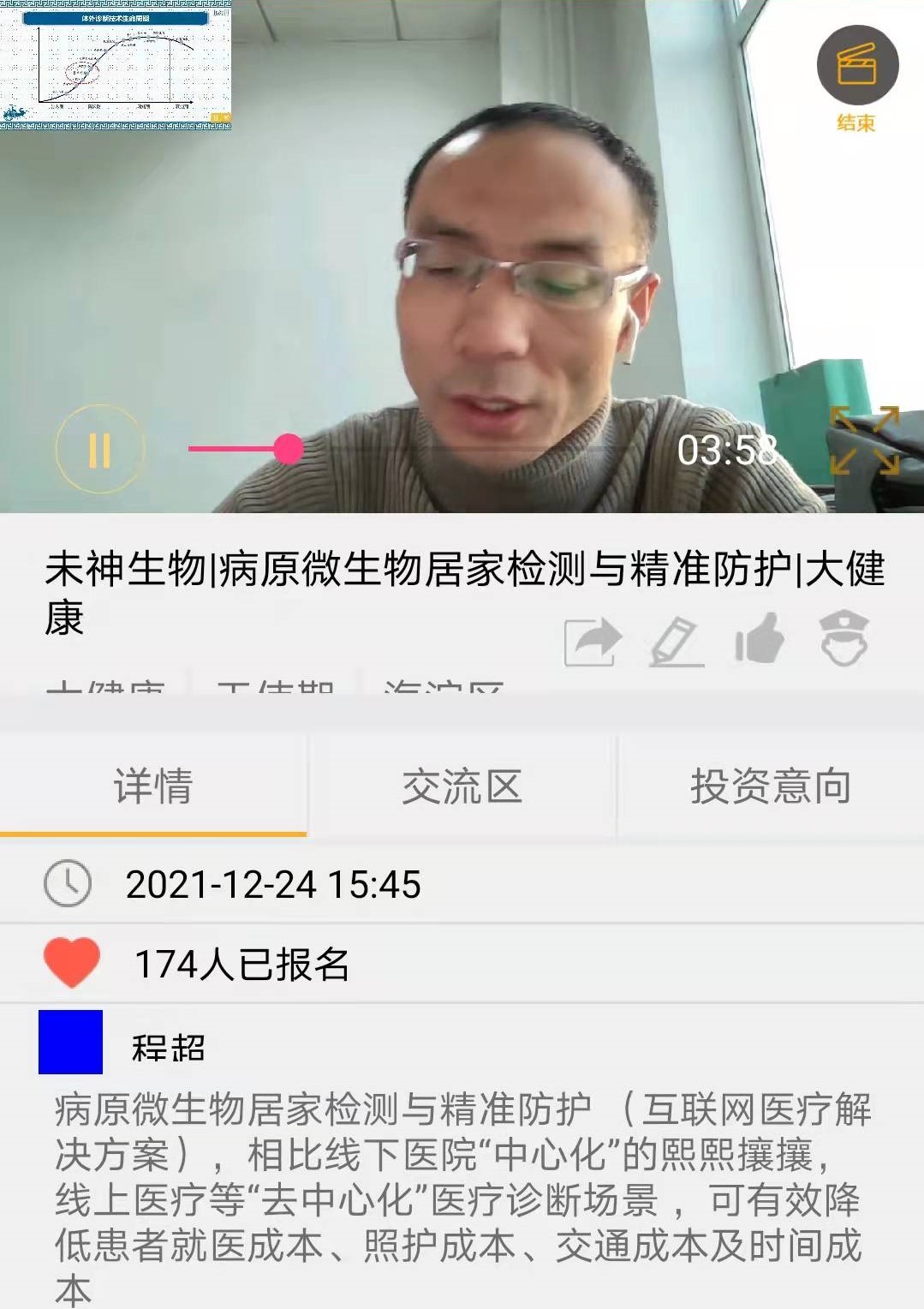Enter fullscreen video mode
Screen dimensions: 924x1309
[864, 440]
